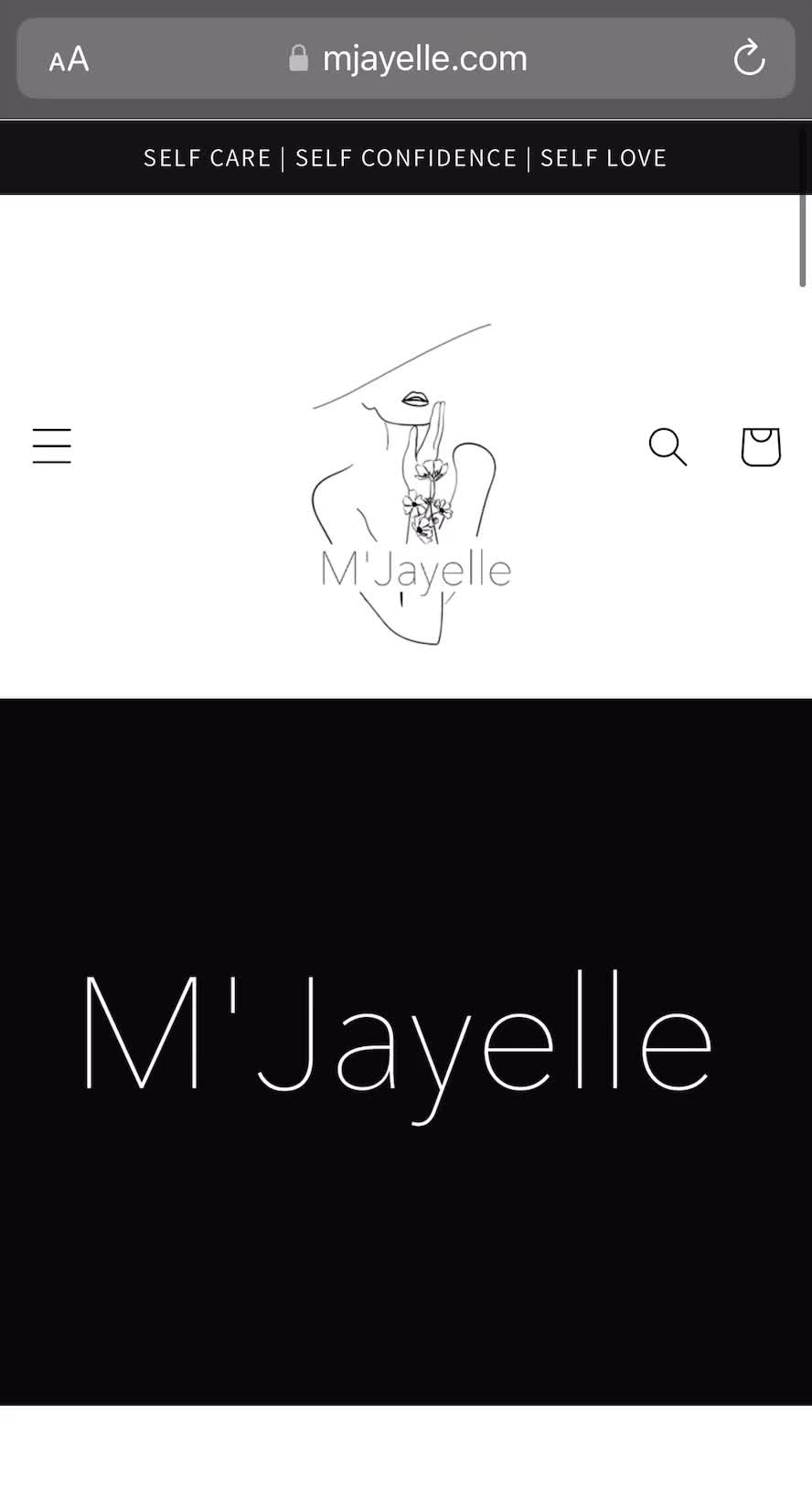Tap the mjayelle.com address bar
812x1487 pixels.
tap(409, 59)
